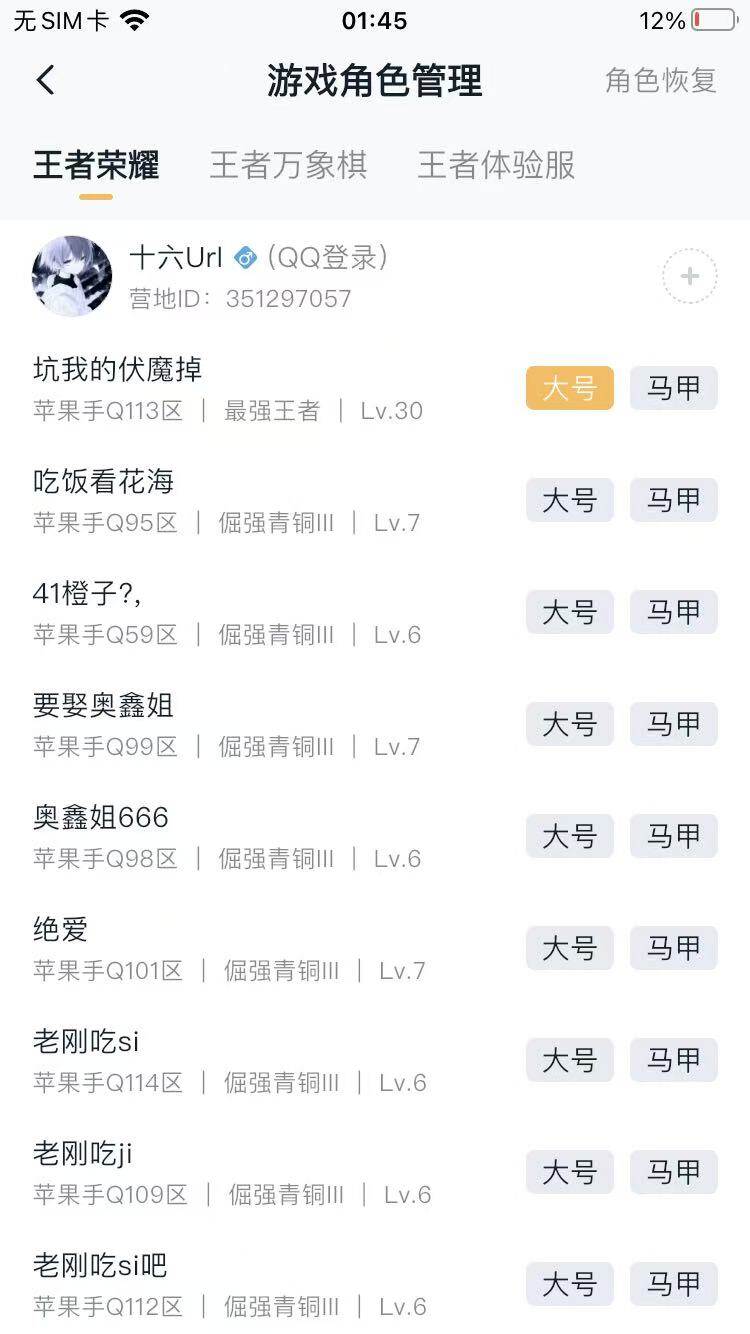Toggle 大号 for 吃饭看花海
The height and width of the screenshot is (1334, 750).
coord(568,500)
